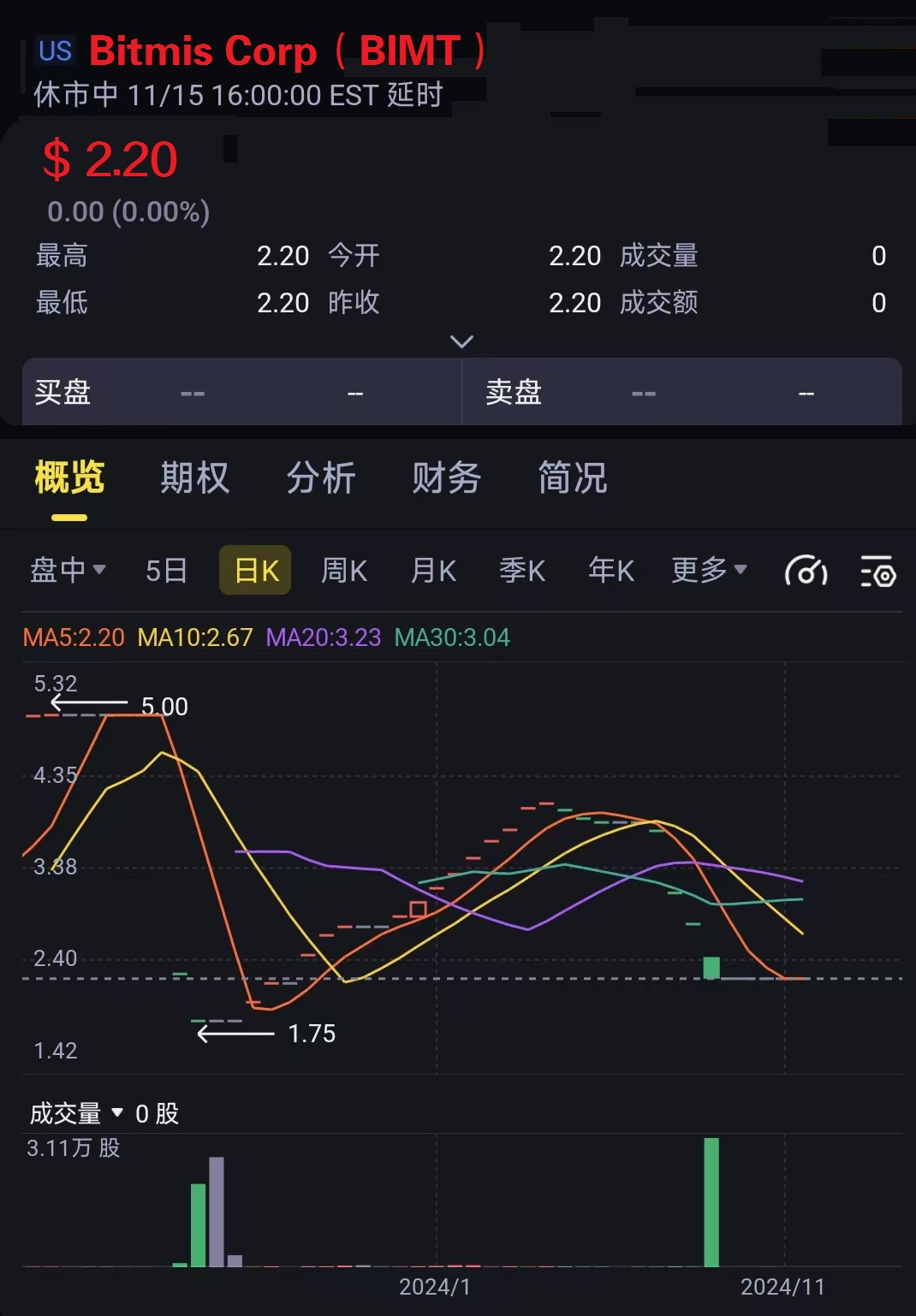This screenshot has height=1316, width=916.
Task: Expand the quote details chevron
Action: point(461,342)
